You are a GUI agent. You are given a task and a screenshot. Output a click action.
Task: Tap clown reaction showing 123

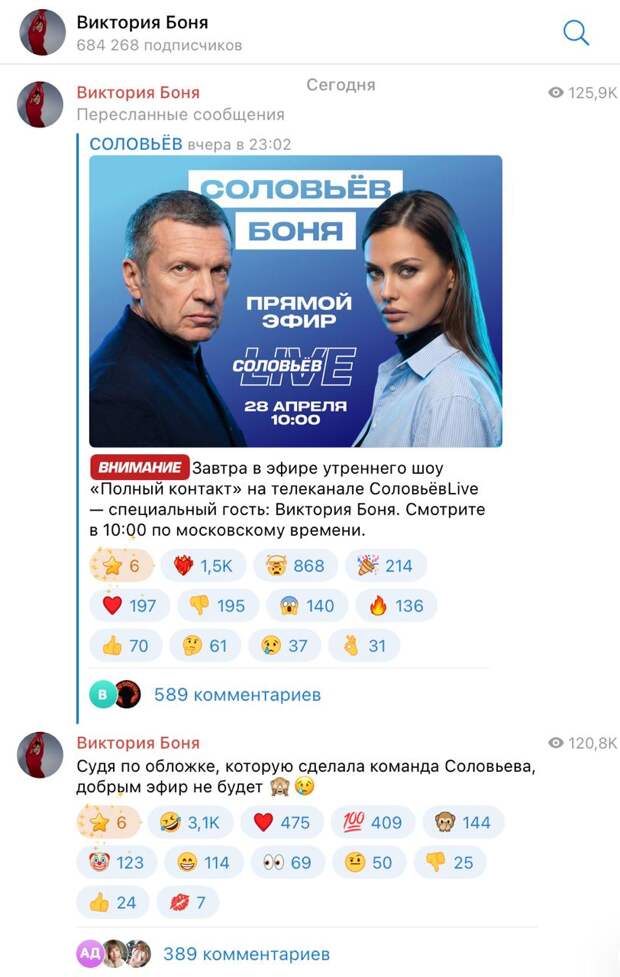pos(117,862)
